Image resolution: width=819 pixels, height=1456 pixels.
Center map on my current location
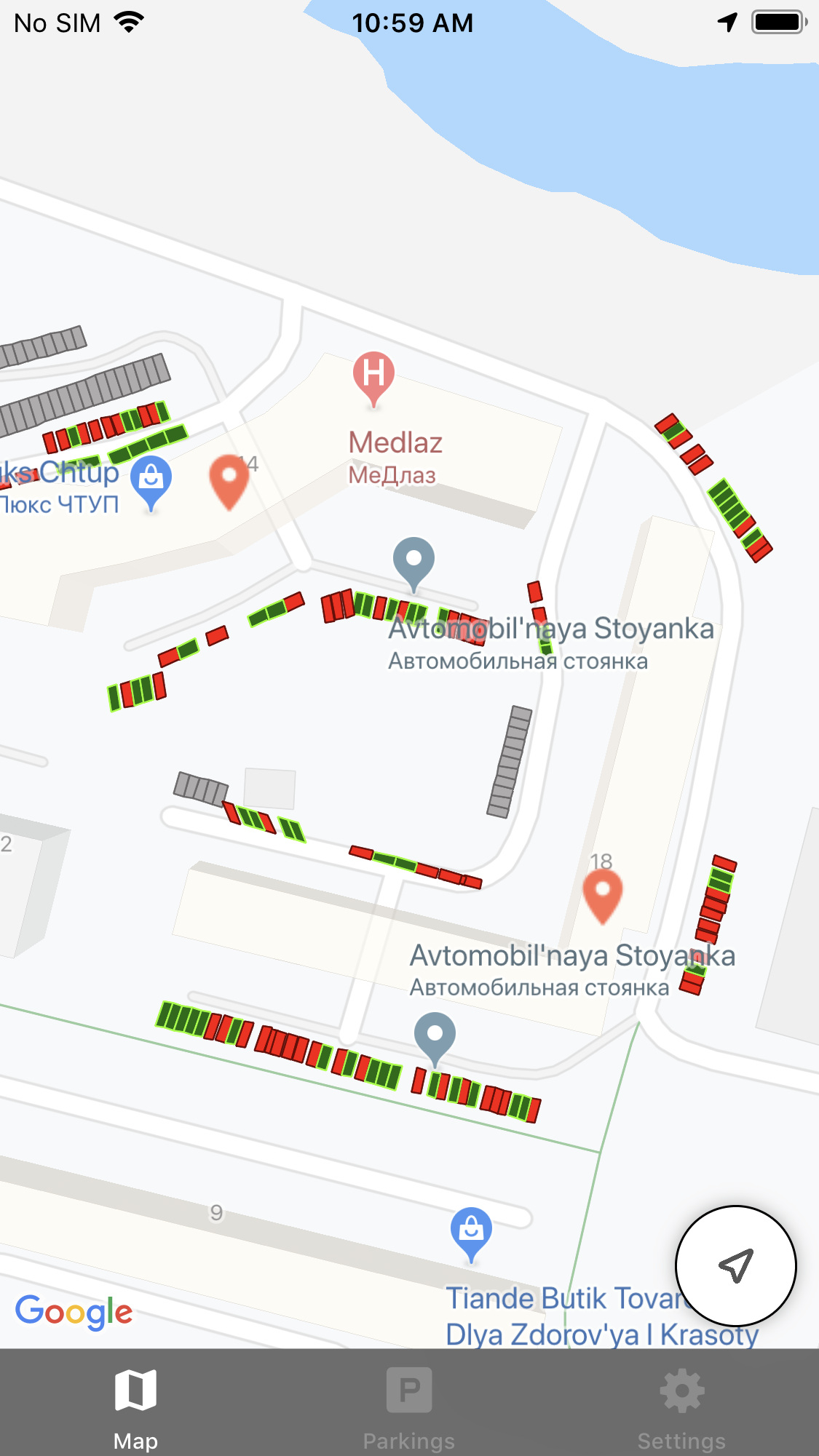[x=735, y=1266]
